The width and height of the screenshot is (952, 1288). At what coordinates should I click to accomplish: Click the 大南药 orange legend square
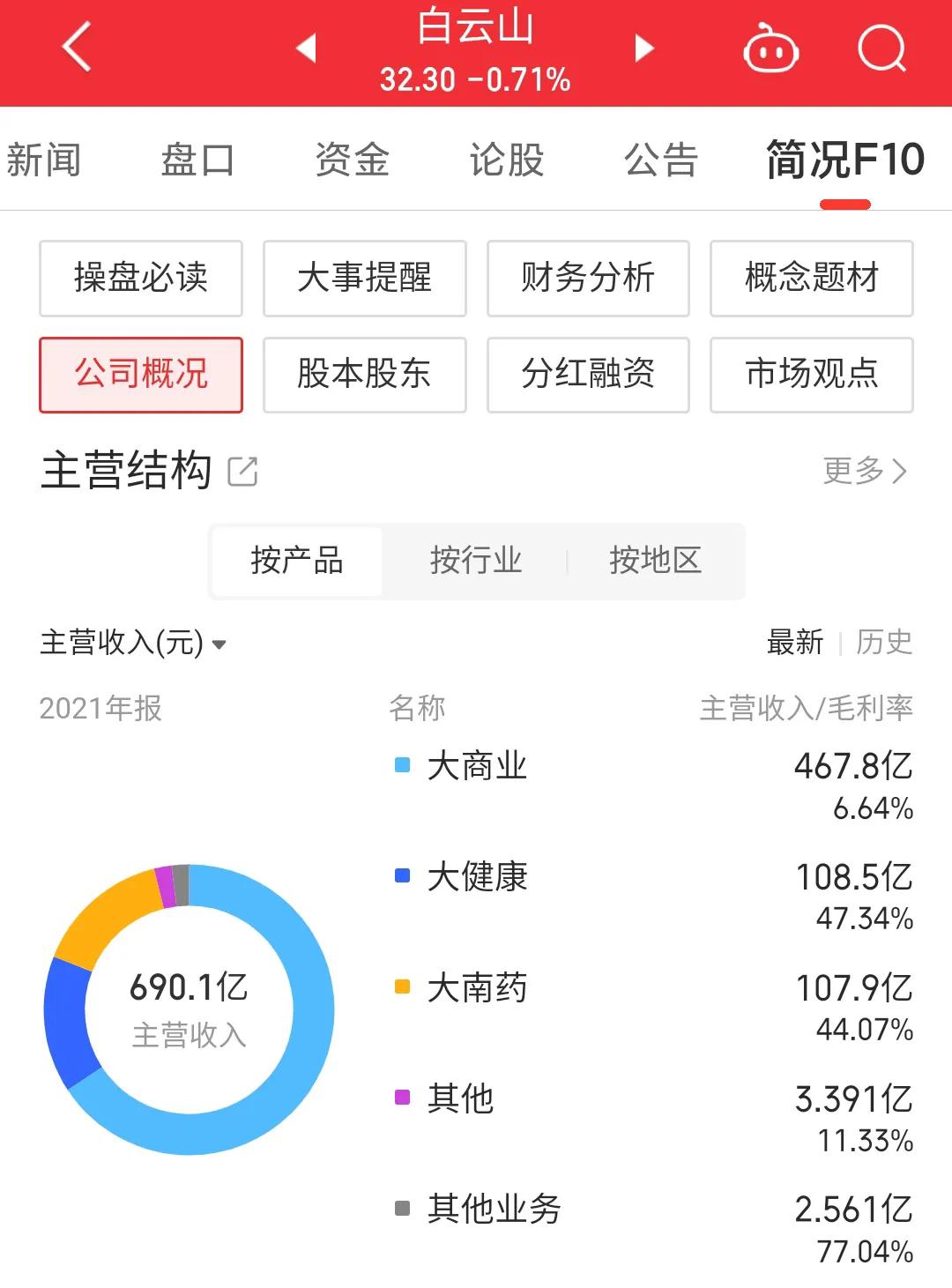pyautogui.click(x=402, y=986)
